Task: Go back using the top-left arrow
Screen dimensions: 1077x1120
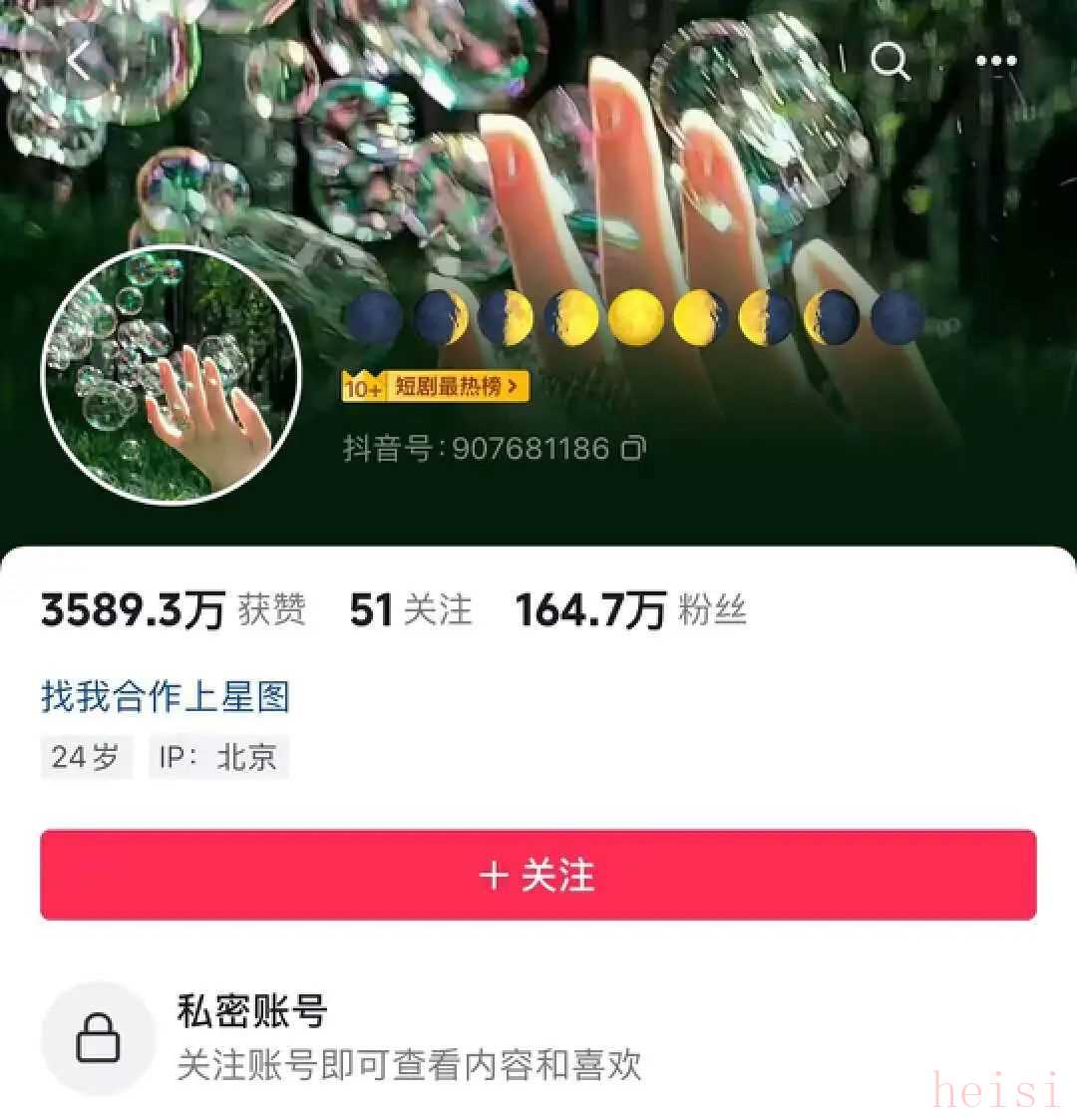Action: coord(80,62)
